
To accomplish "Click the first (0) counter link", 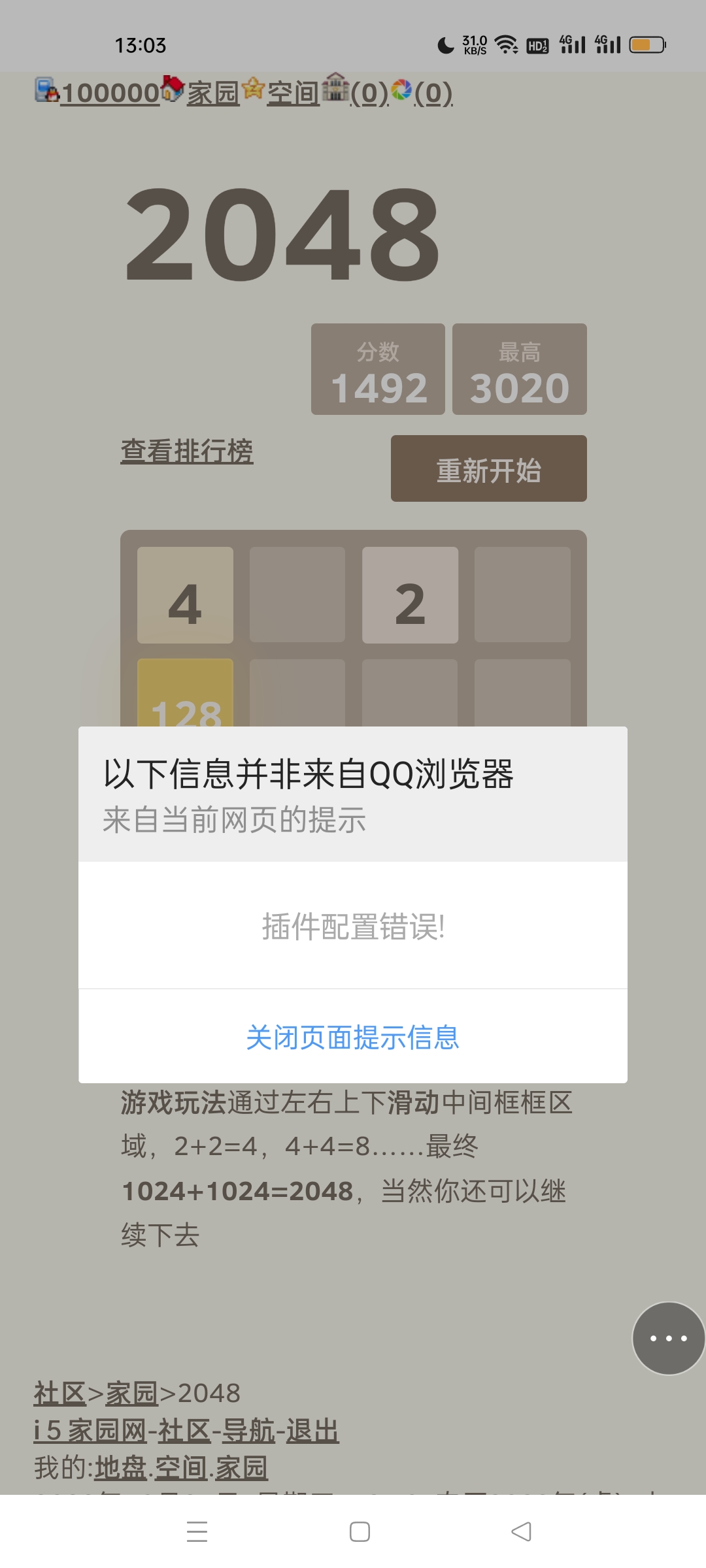I will 369,93.
